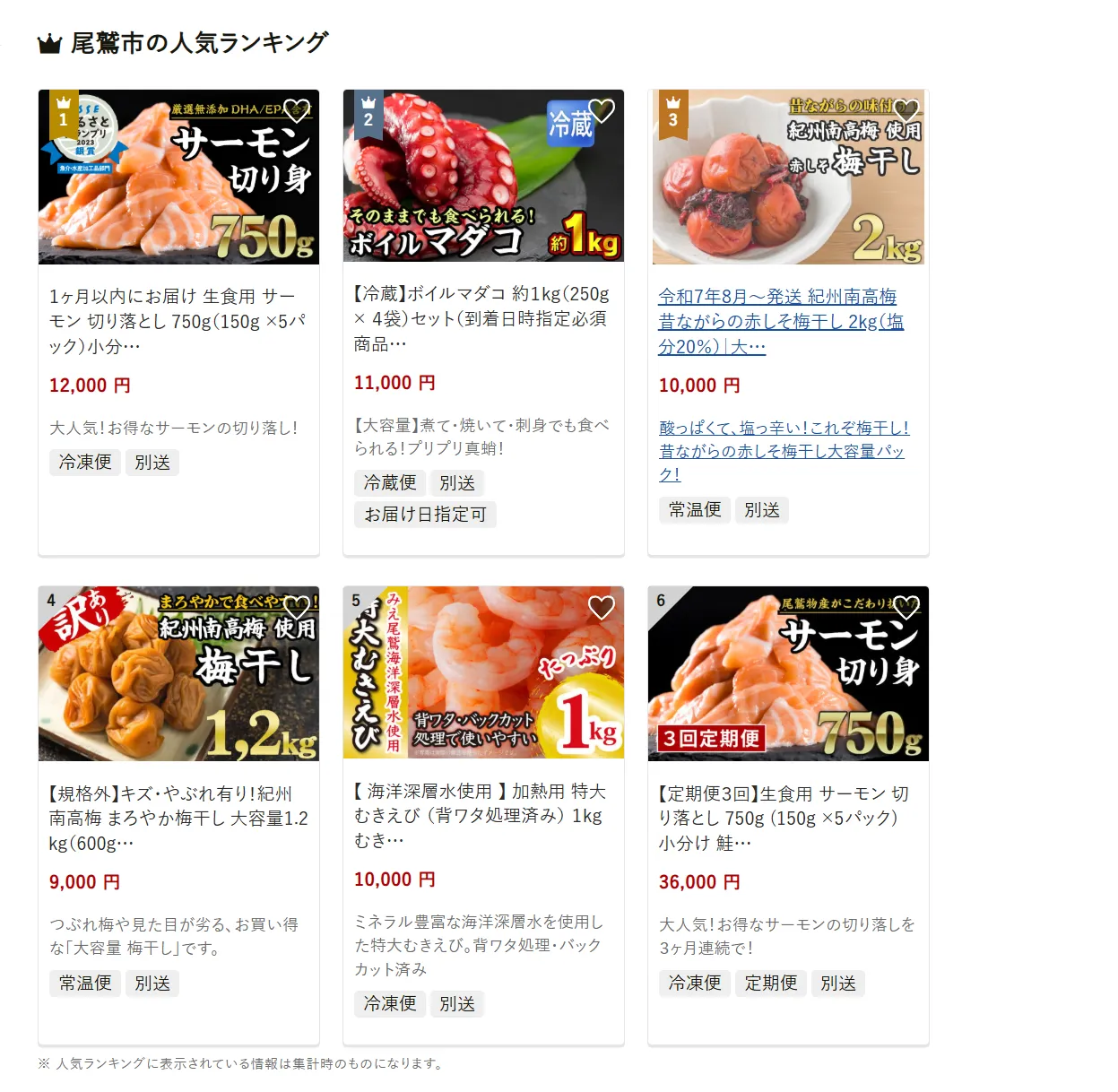View the peeled shrimp 1kg product card

(482, 815)
